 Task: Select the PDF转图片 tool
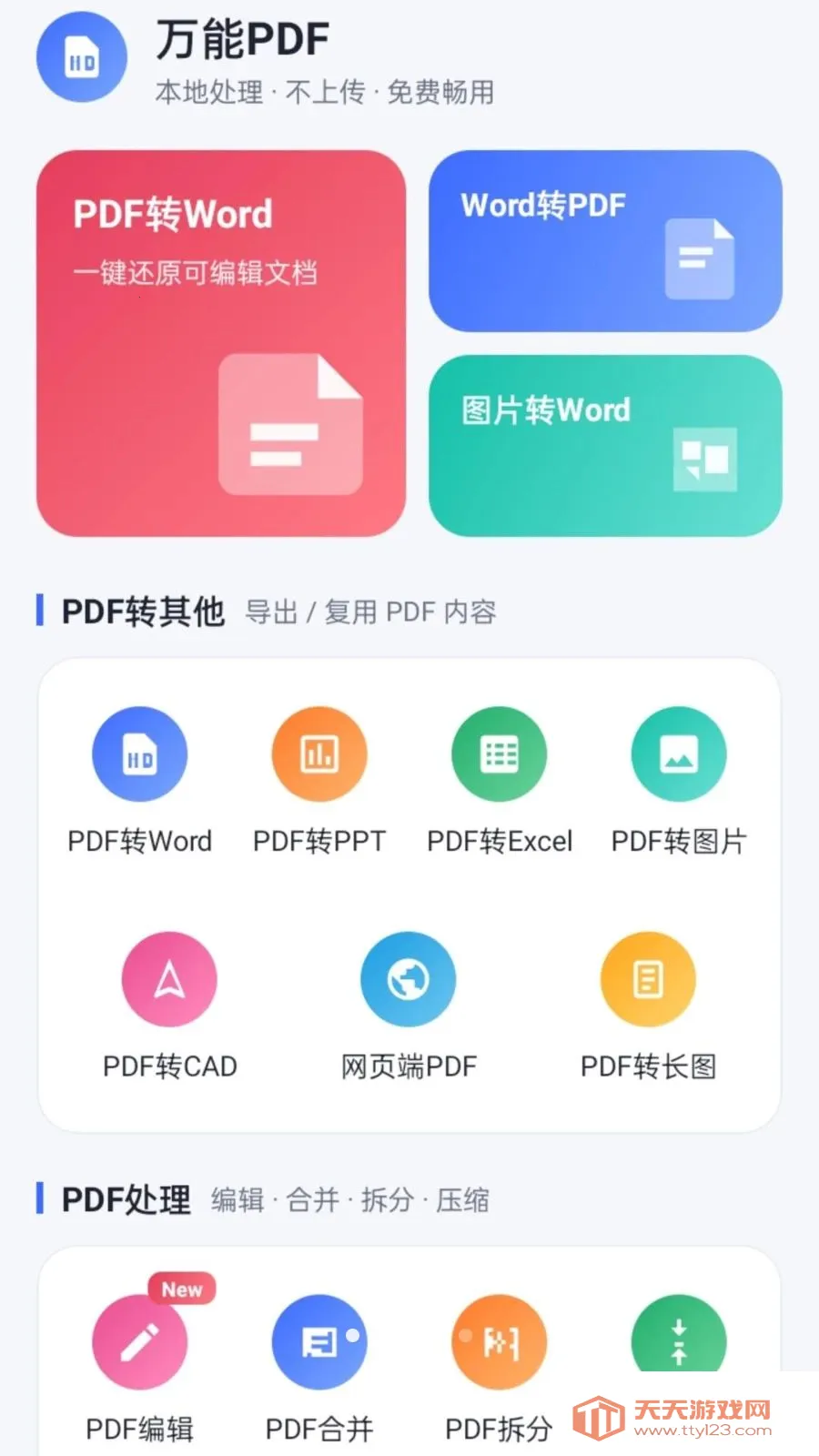point(678,753)
